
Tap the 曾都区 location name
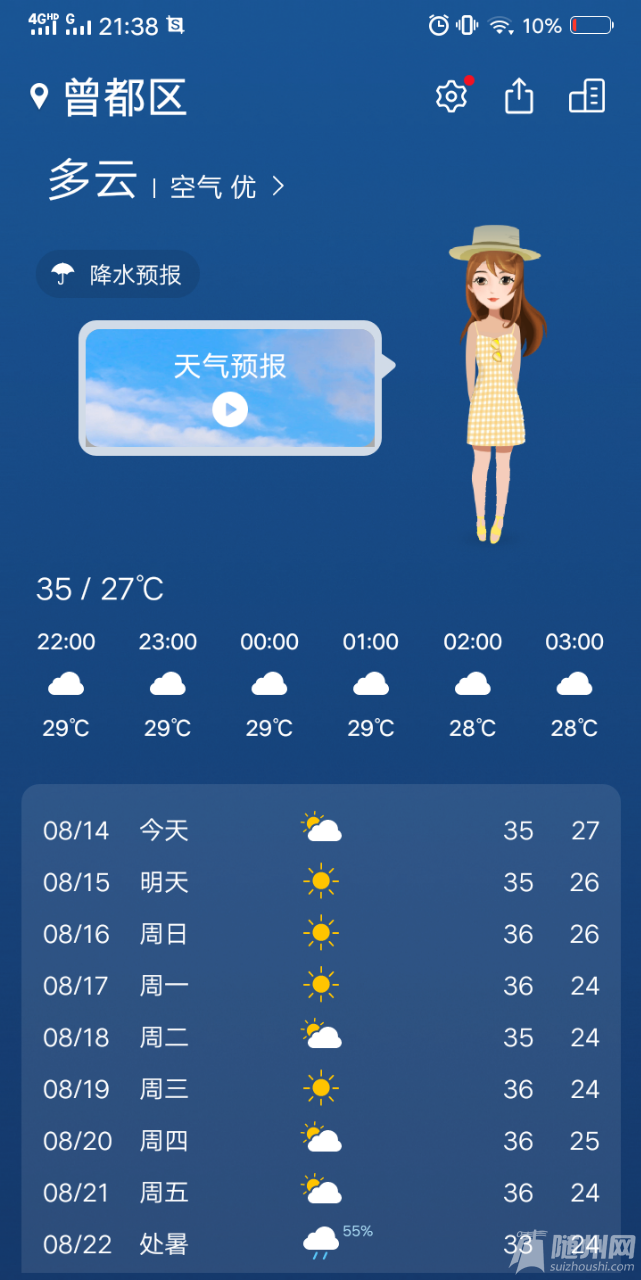point(124,97)
